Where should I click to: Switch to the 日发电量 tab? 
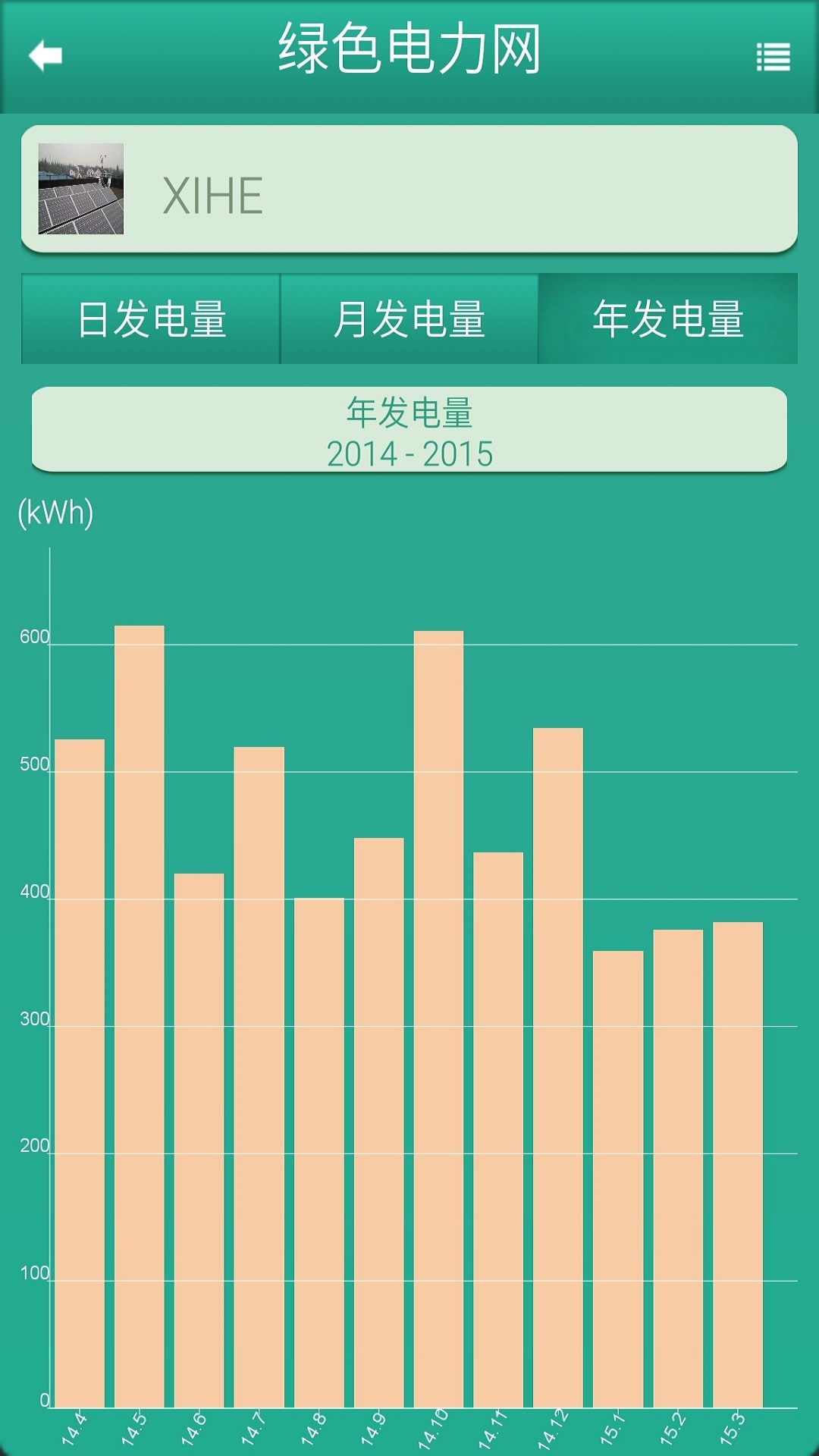point(151,319)
